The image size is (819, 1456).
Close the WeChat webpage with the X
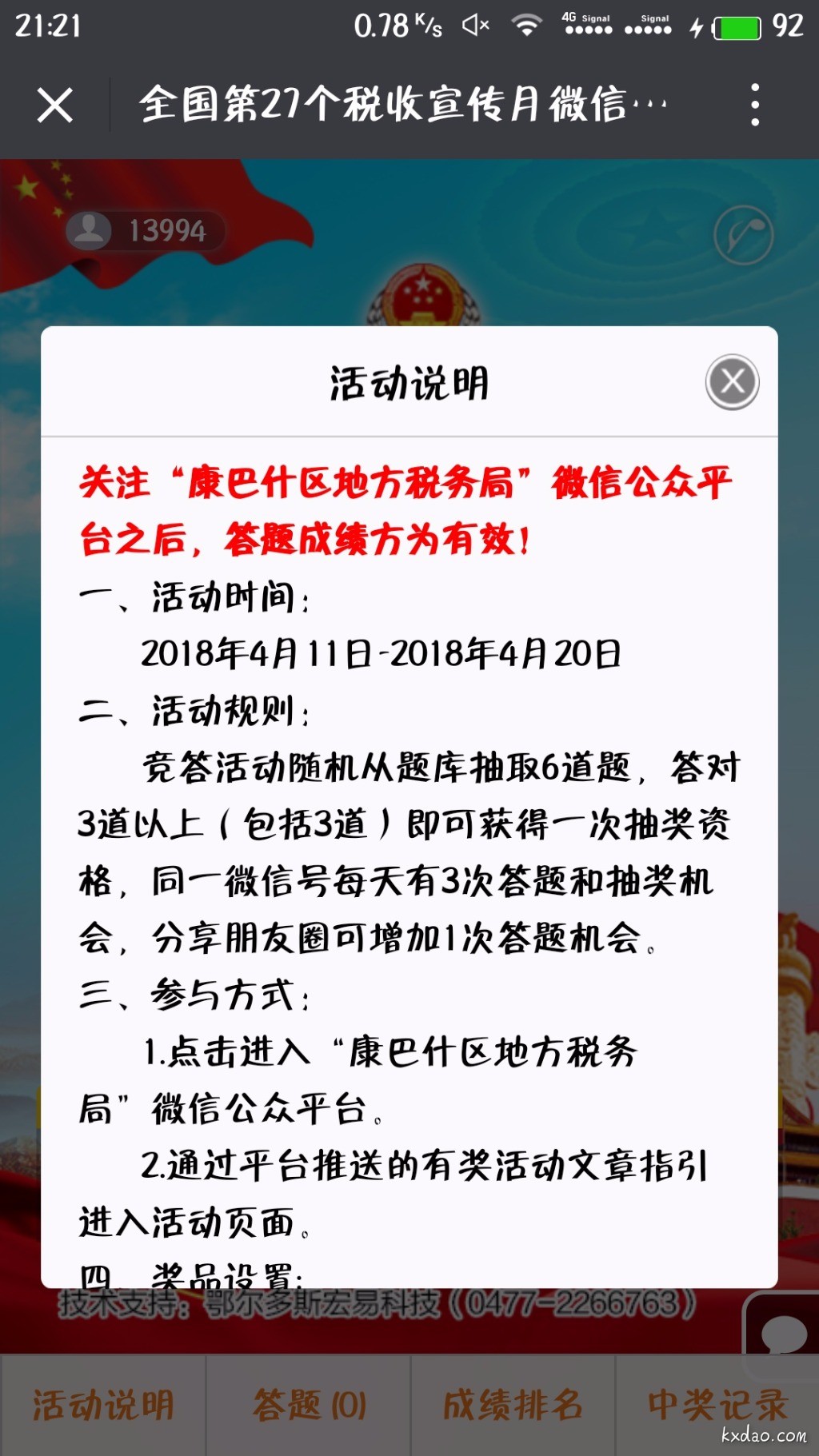coord(54,105)
